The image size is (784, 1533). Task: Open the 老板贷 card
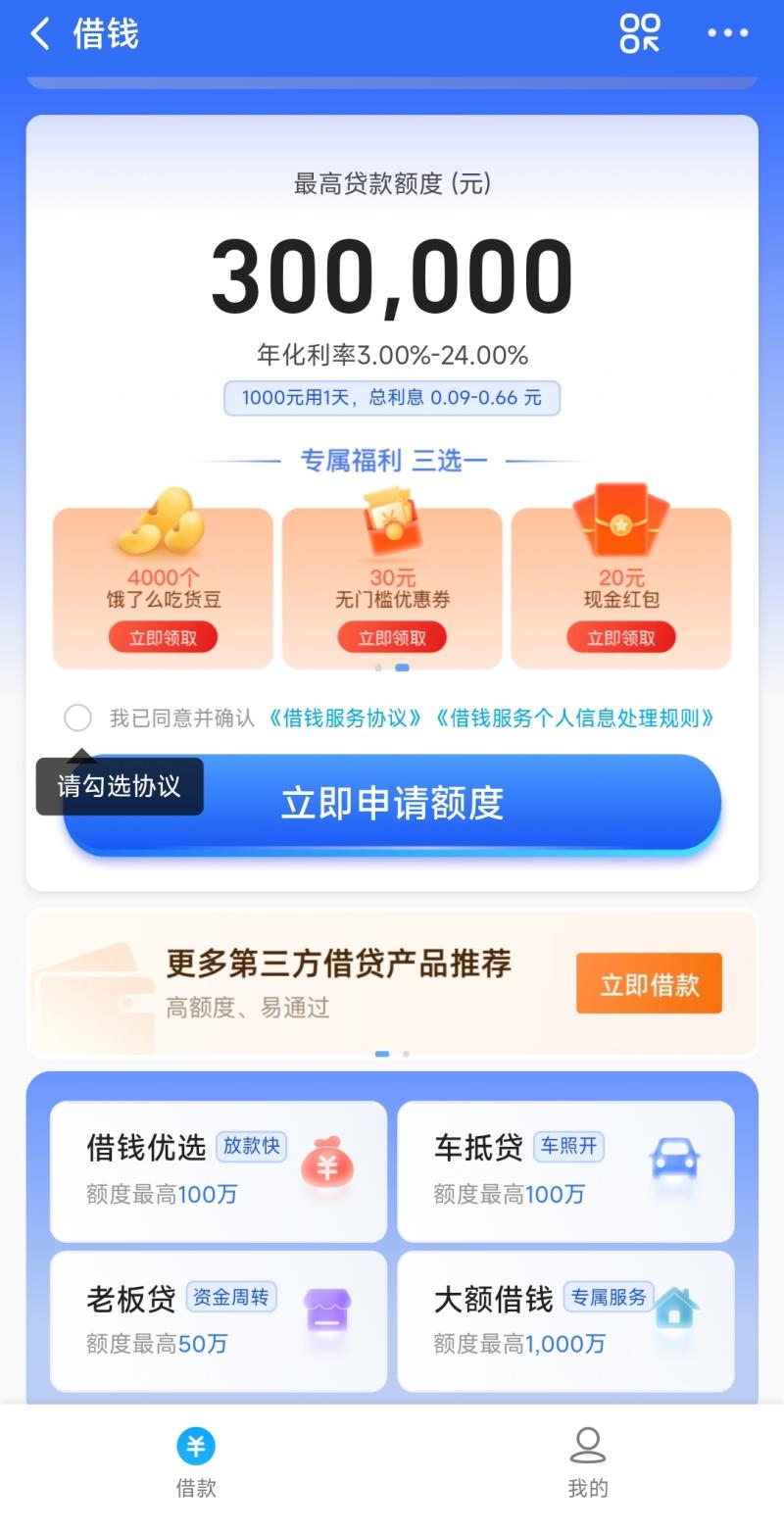pyautogui.click(x=219, y=1320)
